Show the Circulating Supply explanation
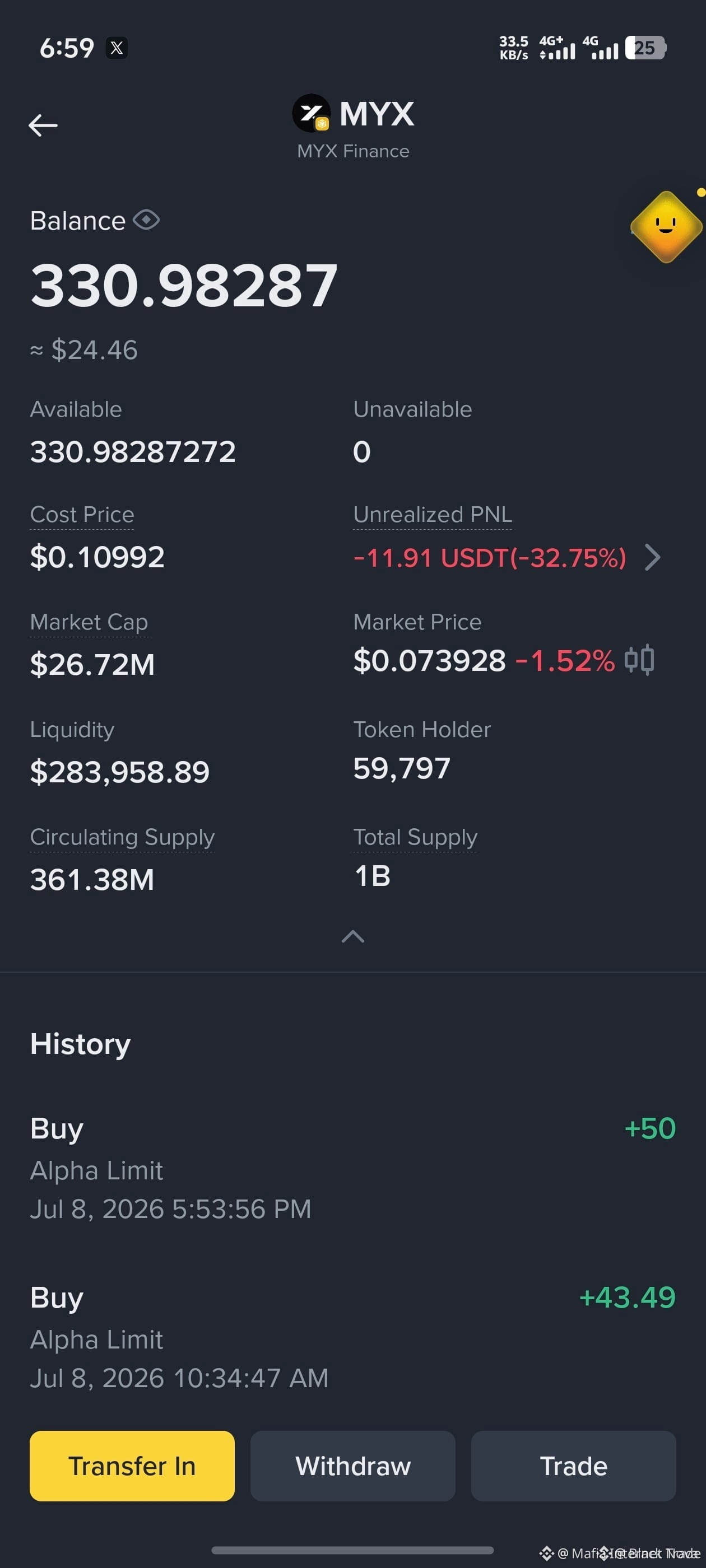706x1568 pixels. coord(123,838)
